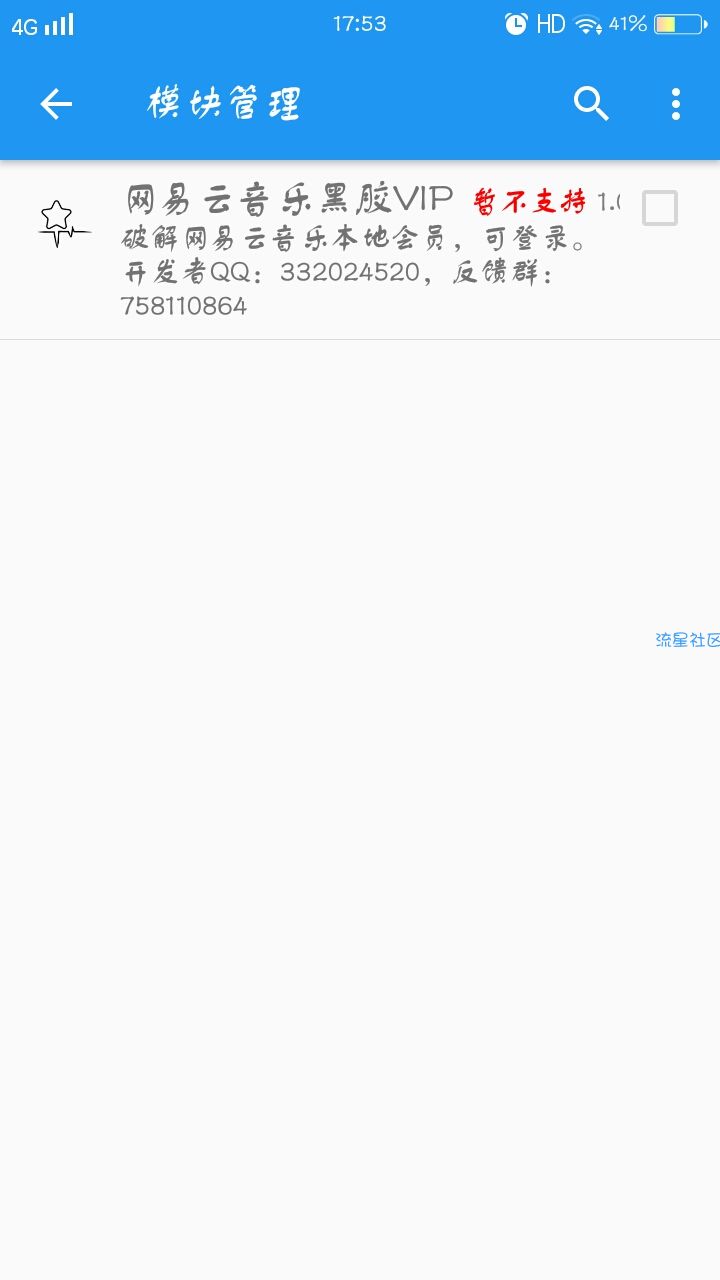The height and width of the screenshot is (1280, 720).
Task: Open the search magnifier icon
Action: 591,104
